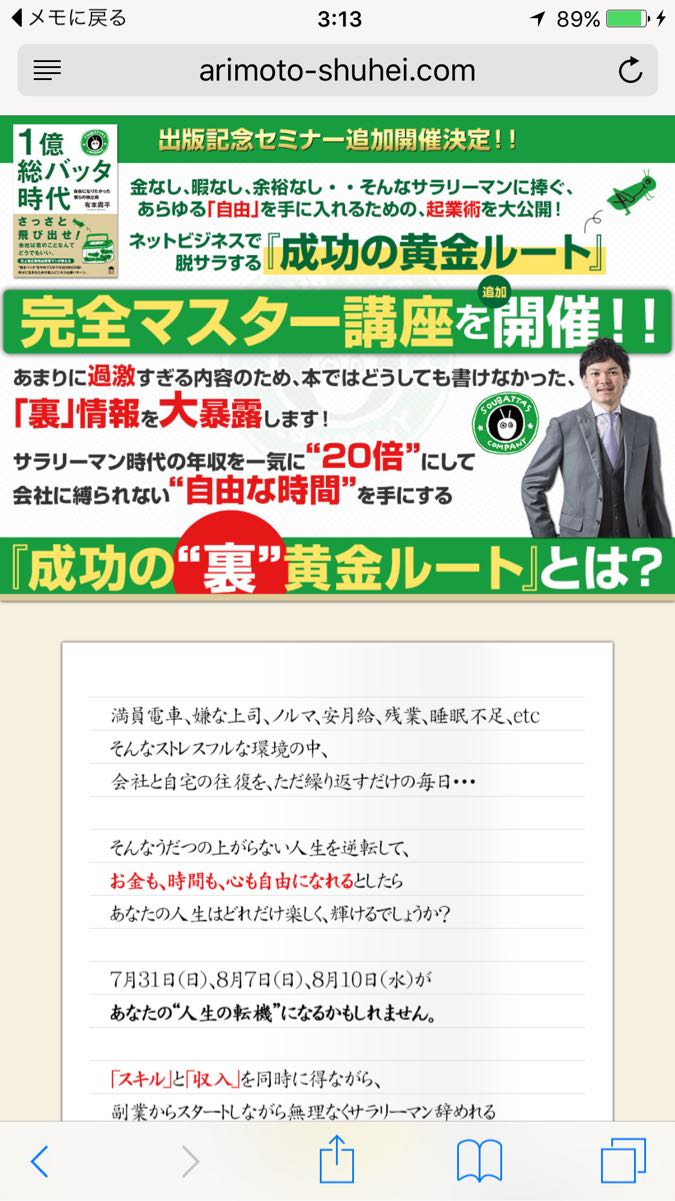Tap the arimoto-shuhei.com address field
The image size is (675, 1201).
point(337,70)
